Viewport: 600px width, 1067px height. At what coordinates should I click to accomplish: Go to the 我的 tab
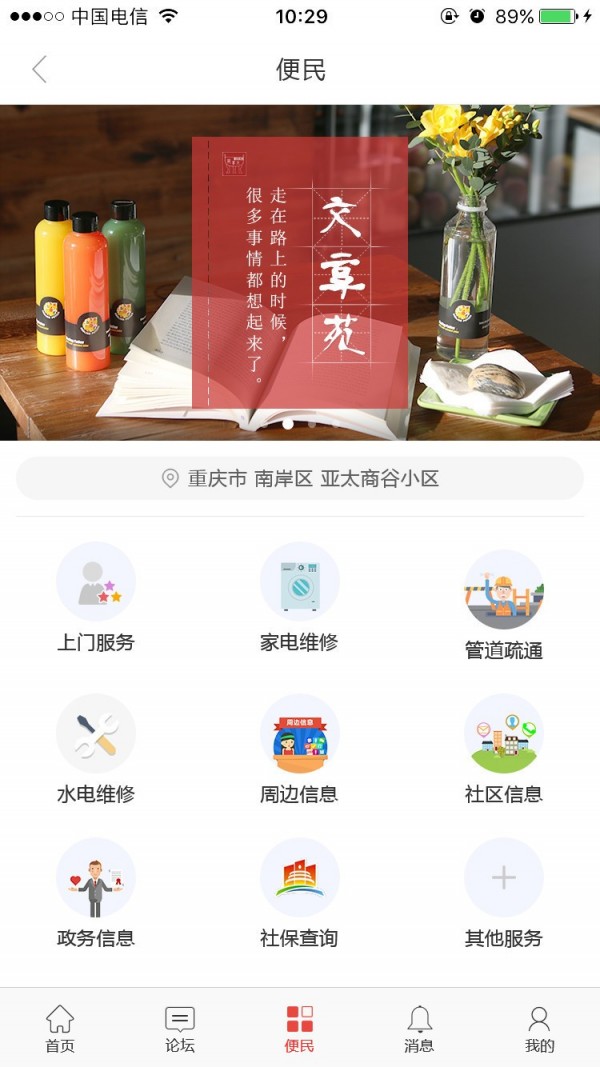click(x=539, y=1028)
